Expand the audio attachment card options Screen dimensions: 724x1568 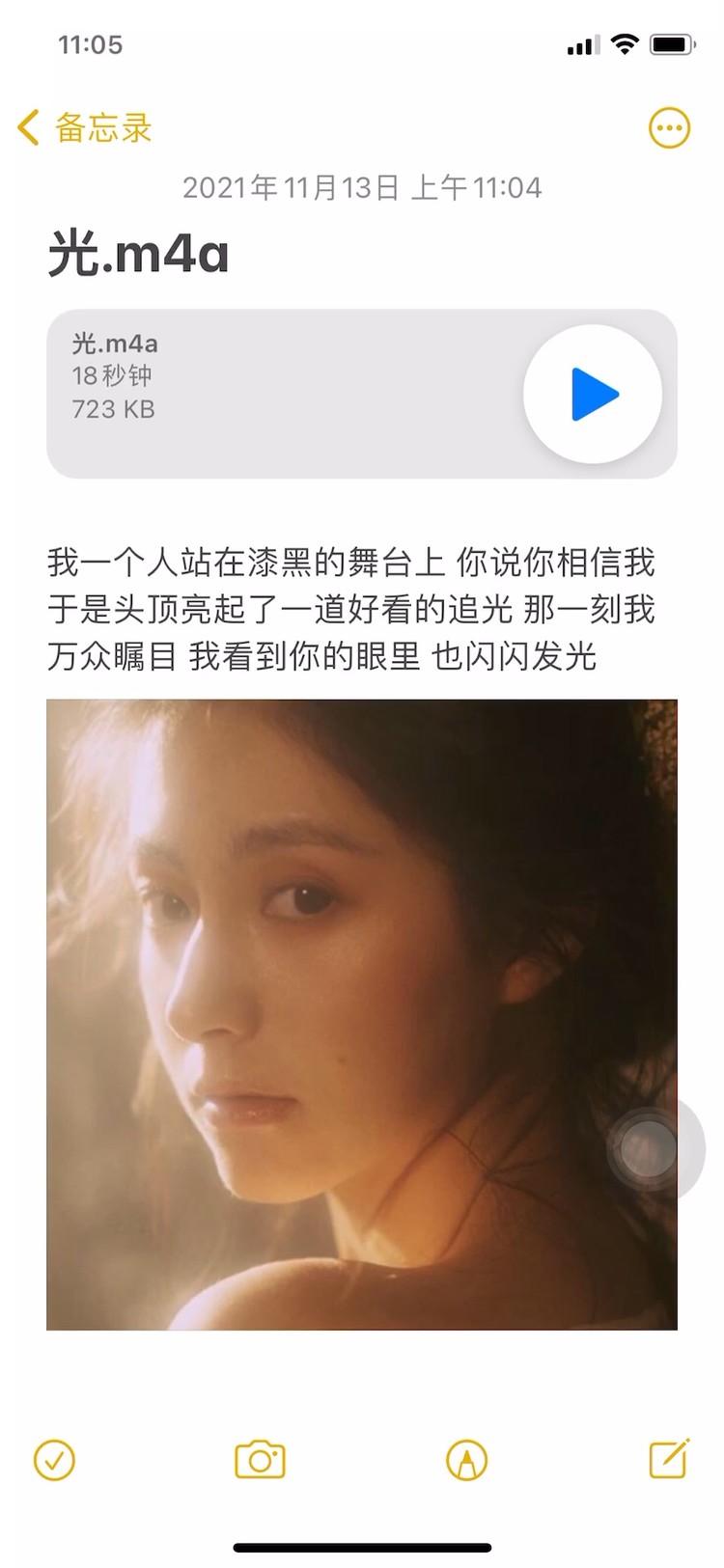[x=362, y=394]
